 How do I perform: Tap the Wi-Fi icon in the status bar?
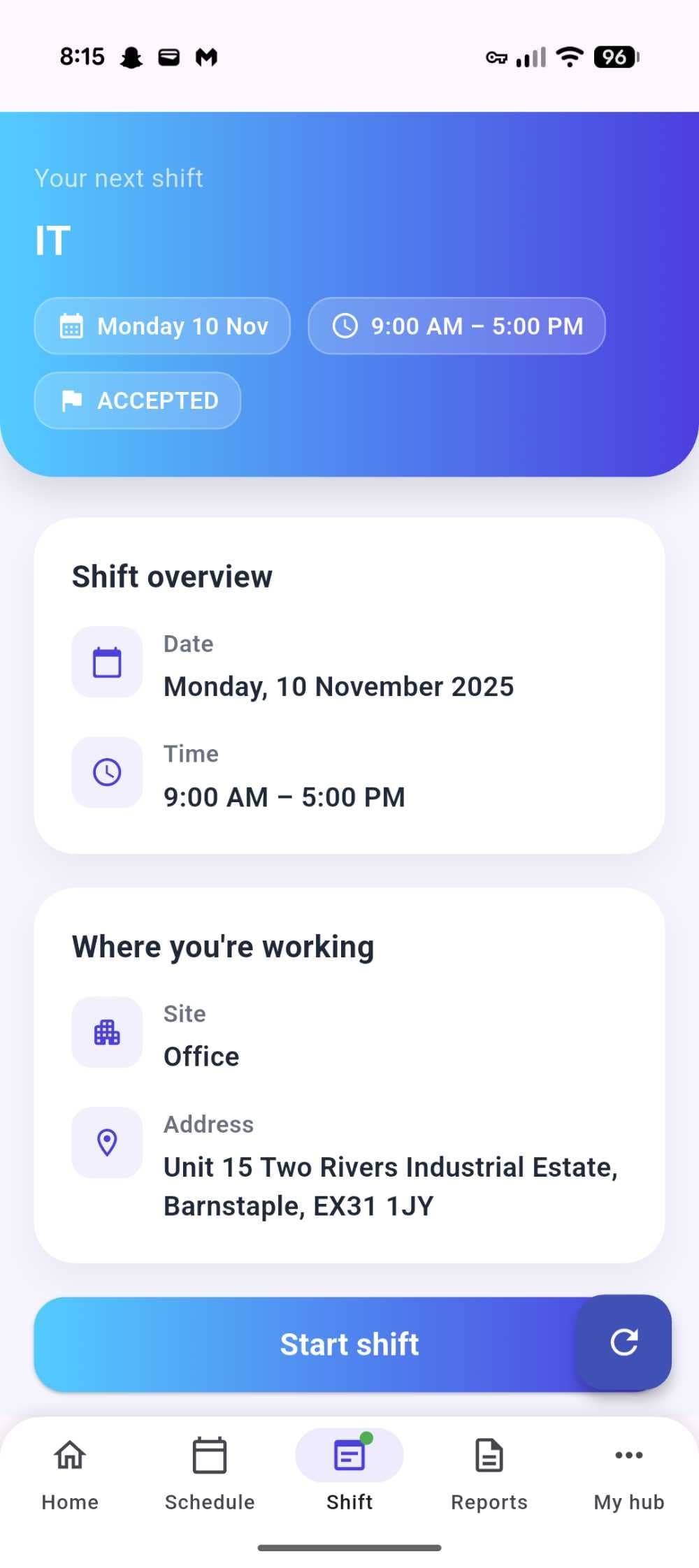[570, 56]
